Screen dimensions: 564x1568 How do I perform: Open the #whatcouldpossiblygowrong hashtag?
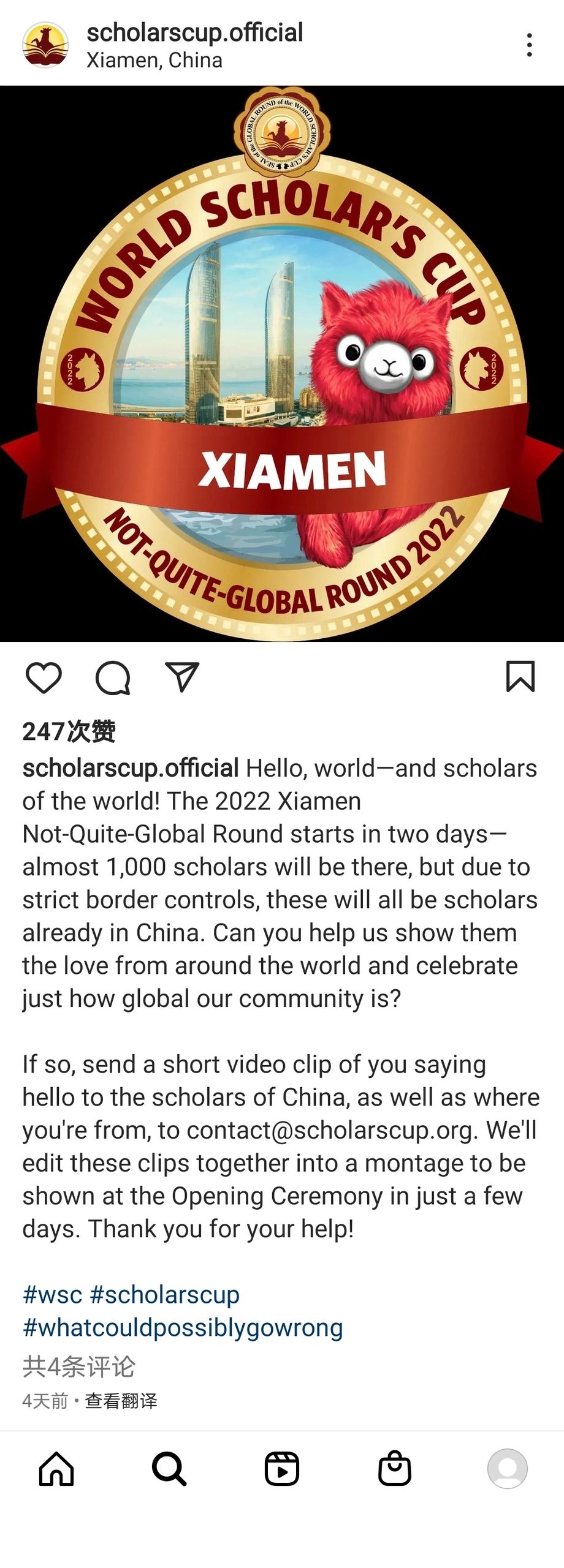click(x=182, y=1328)
